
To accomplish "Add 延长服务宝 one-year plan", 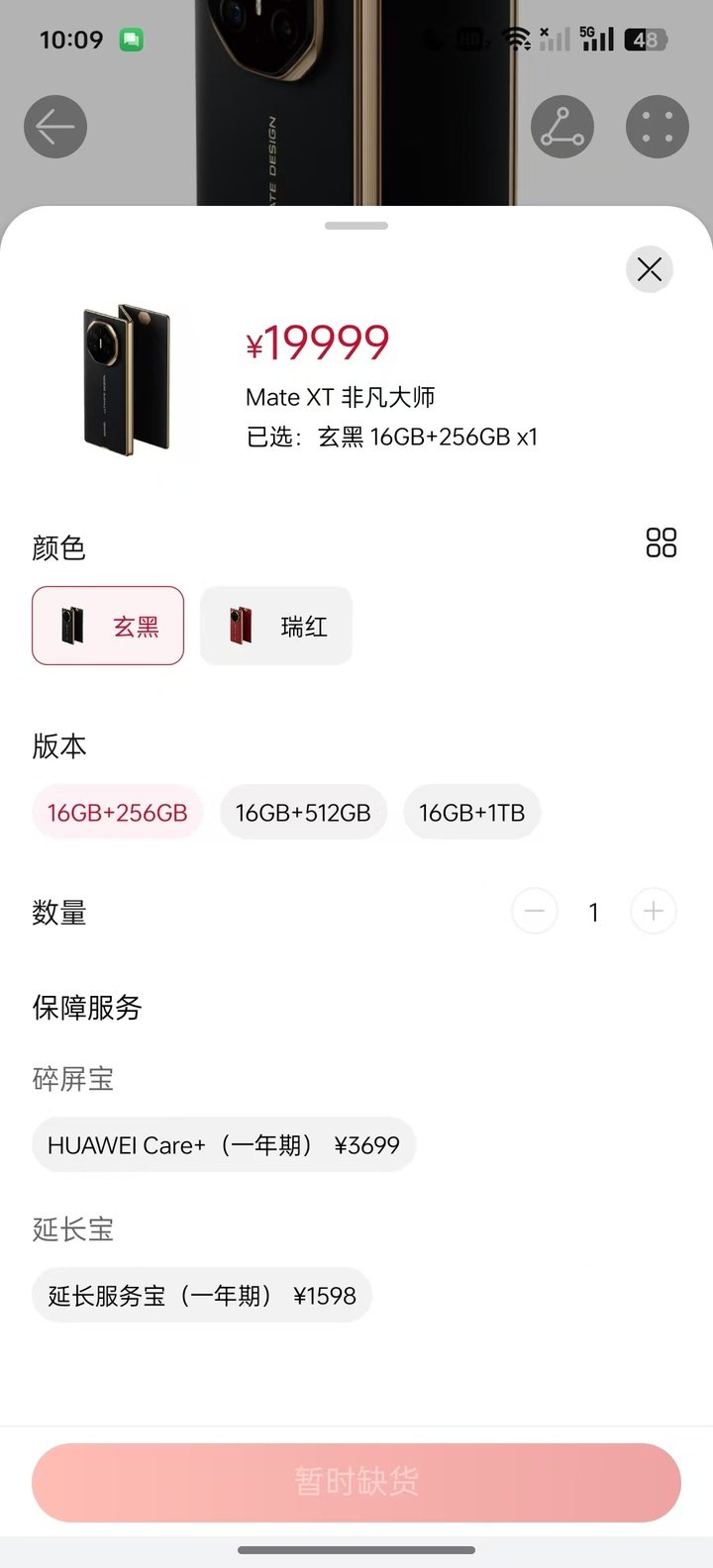I will [201, 1296].
